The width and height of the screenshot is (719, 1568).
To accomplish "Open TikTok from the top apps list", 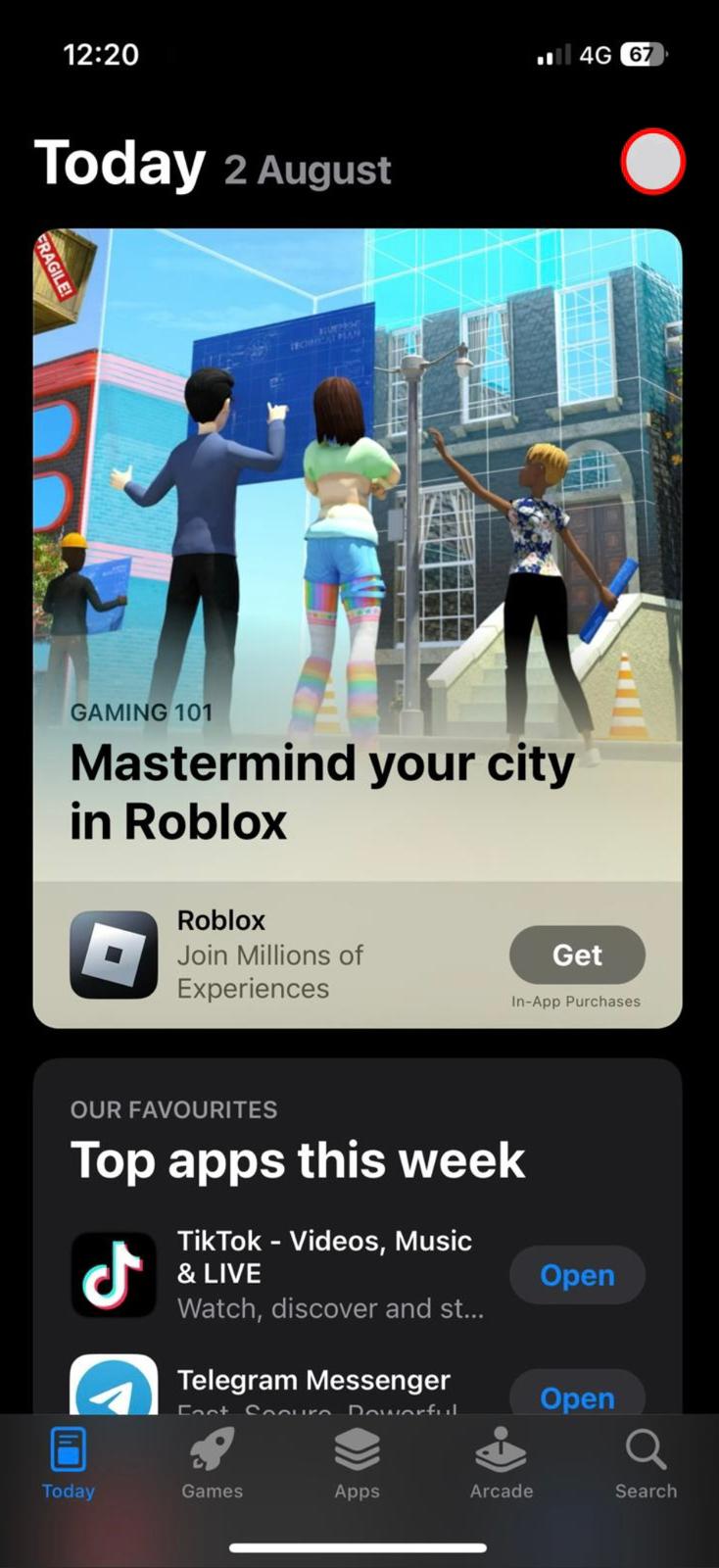I will click(577, 1275).
